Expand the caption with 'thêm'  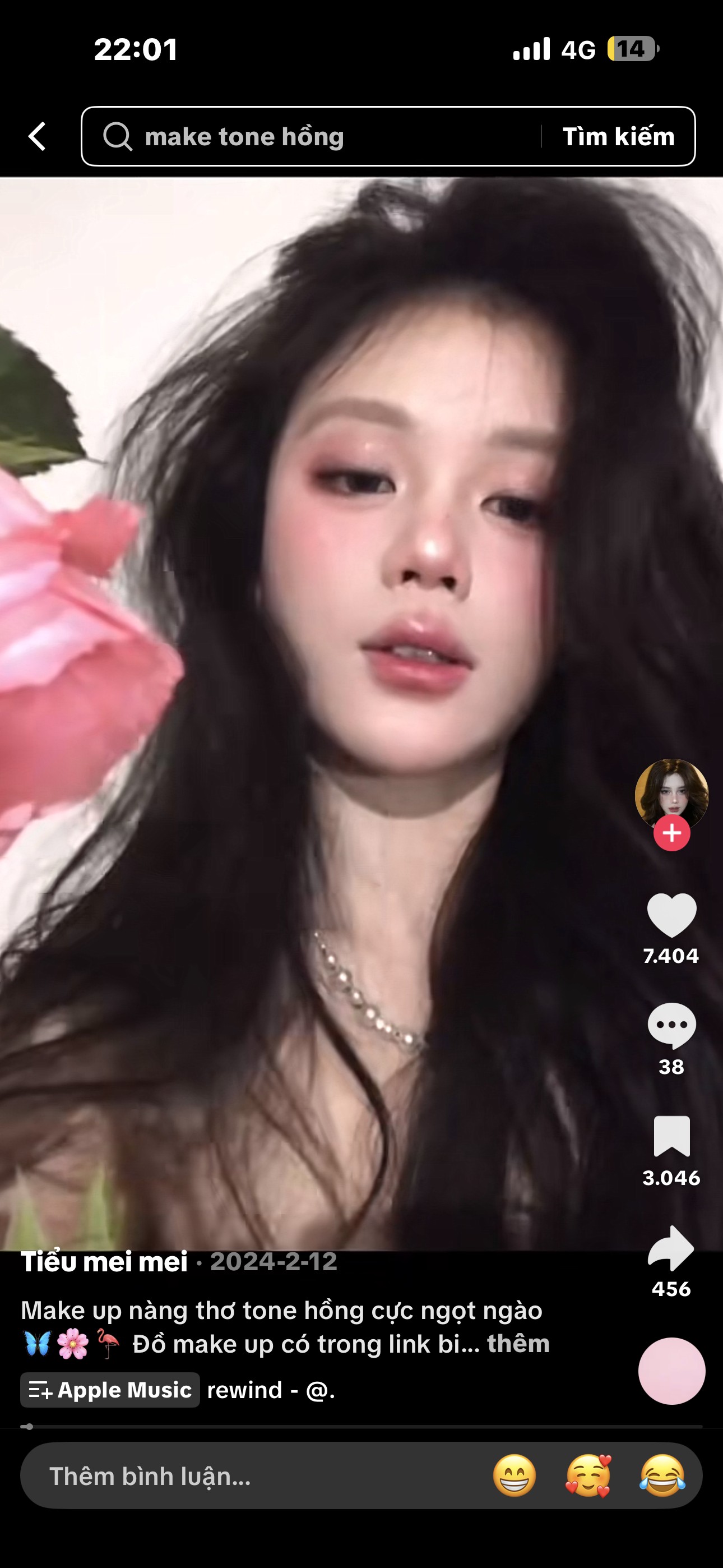click(518, 1343)
